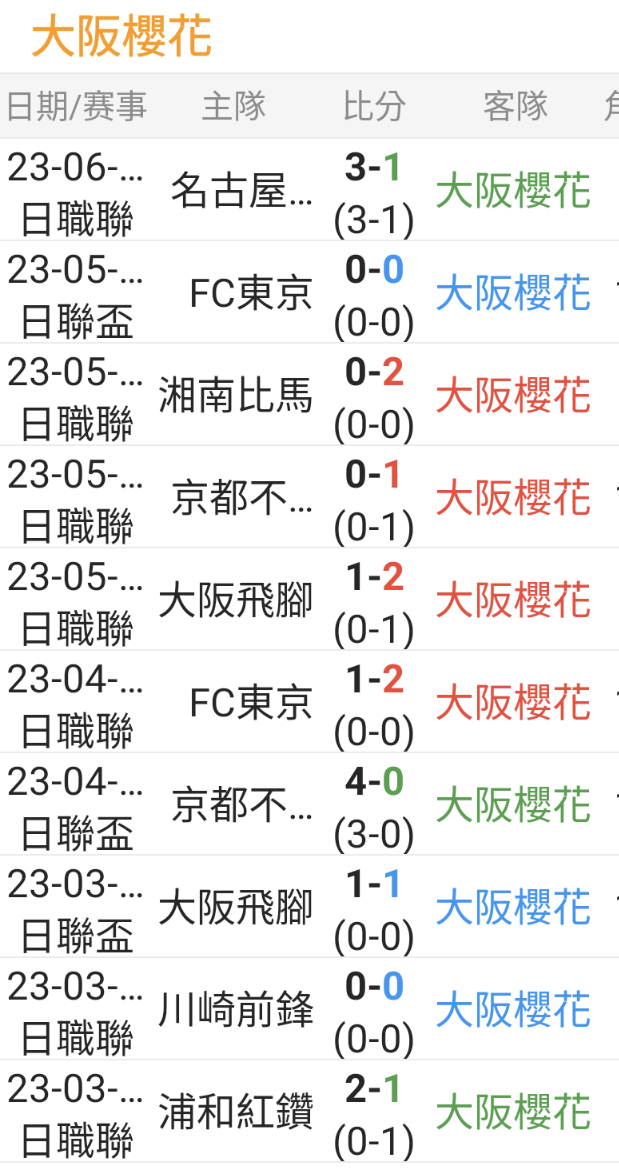Open the 川崎前鋒 0-0 match row

point(310,1009)
